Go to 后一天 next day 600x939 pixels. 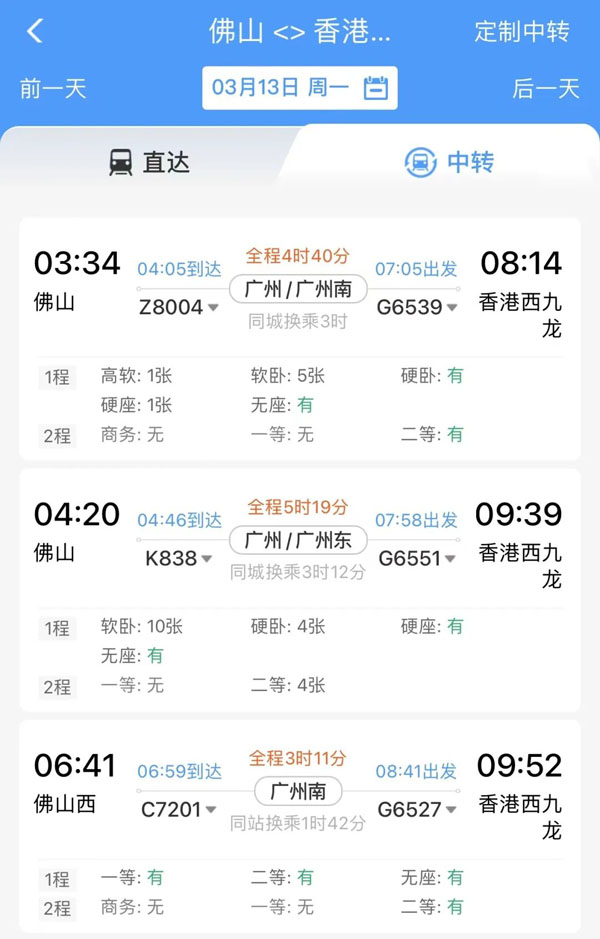coord(546,88)
